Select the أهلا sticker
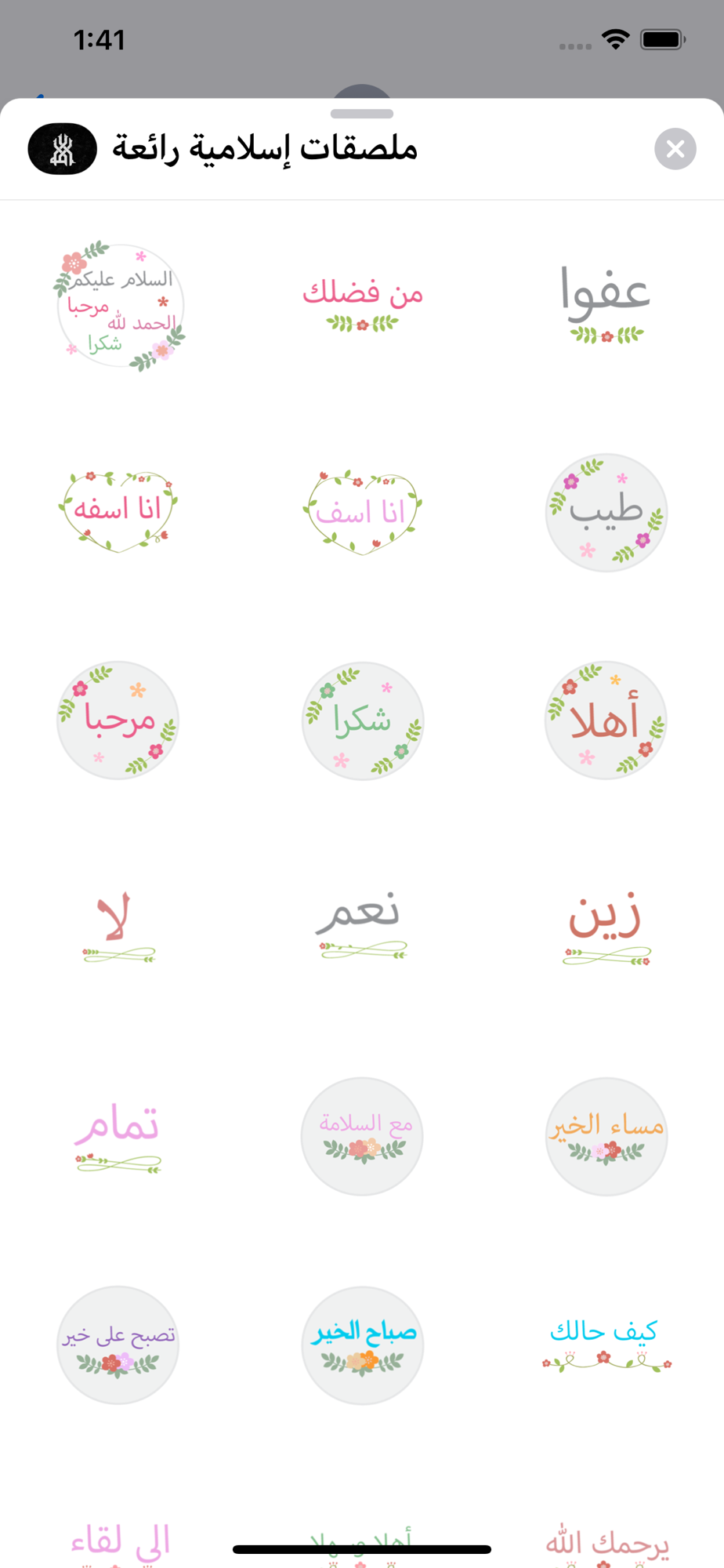This screenshot has width=724, height=1568. point(606,720)
